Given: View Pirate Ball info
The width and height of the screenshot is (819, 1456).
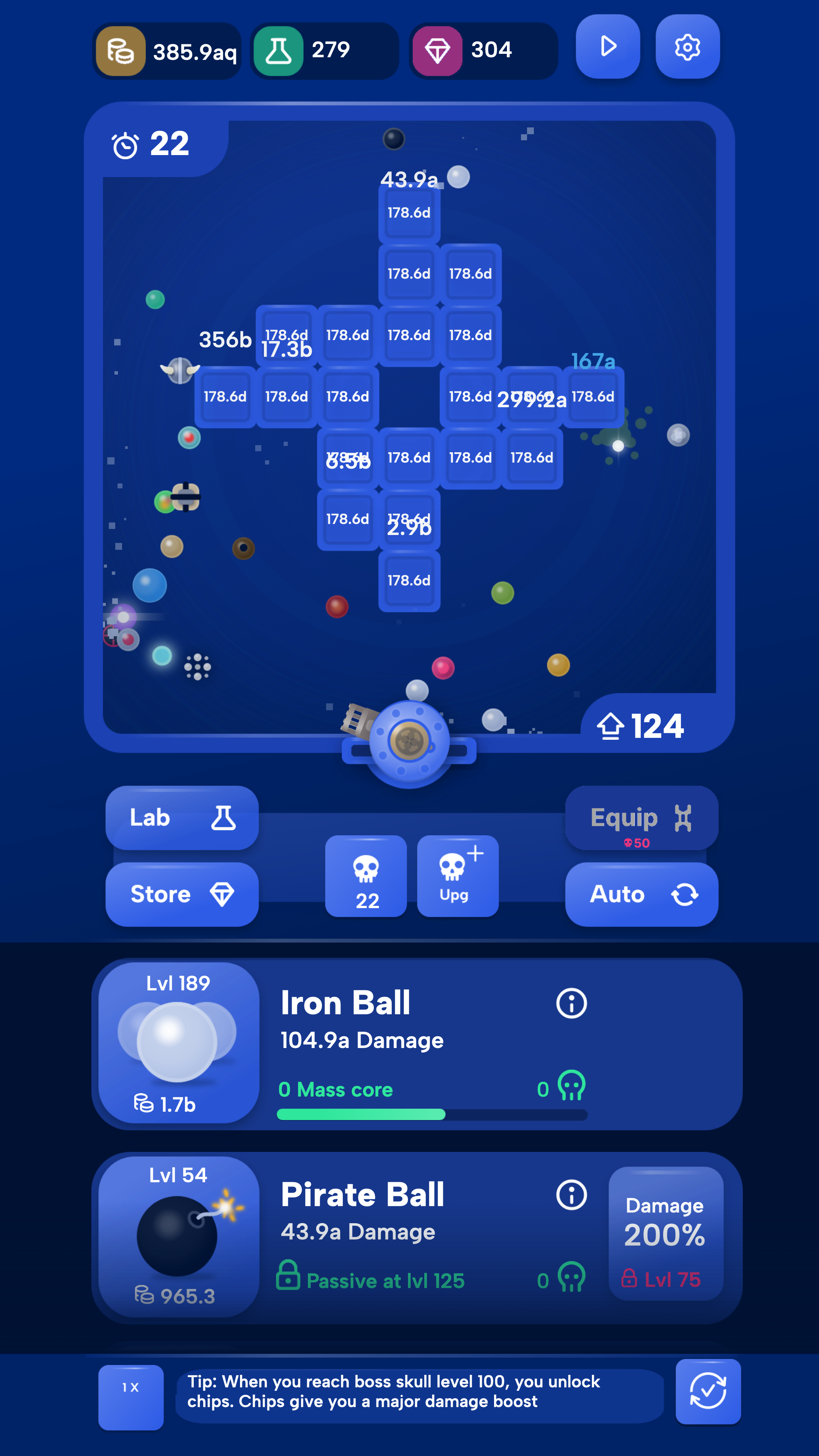Looking at the screenshot, I should point(571,1195).
